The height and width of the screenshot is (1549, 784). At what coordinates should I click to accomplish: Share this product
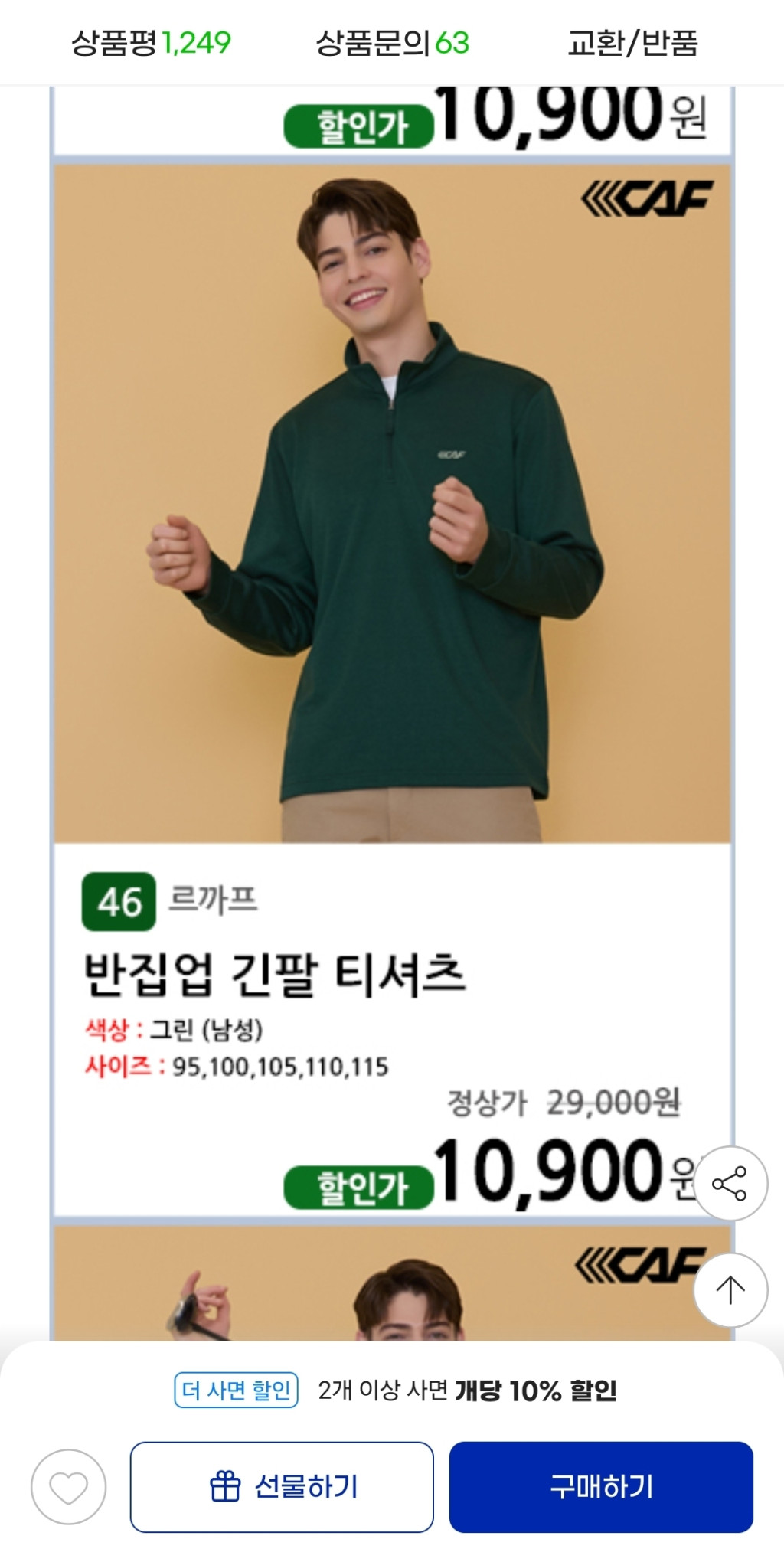tap(730, 1184)
